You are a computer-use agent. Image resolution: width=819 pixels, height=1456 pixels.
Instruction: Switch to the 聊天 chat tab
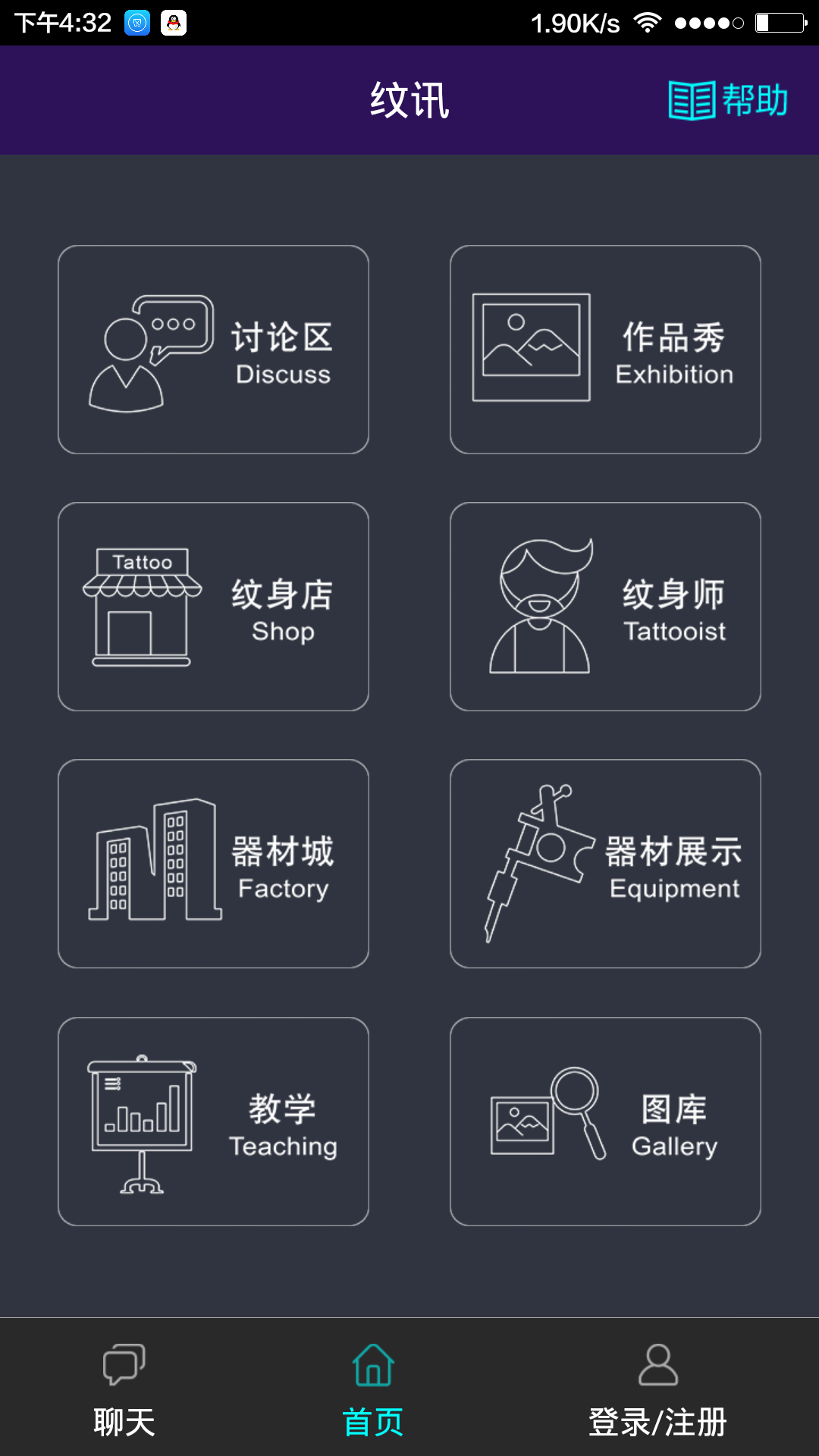124,1421
